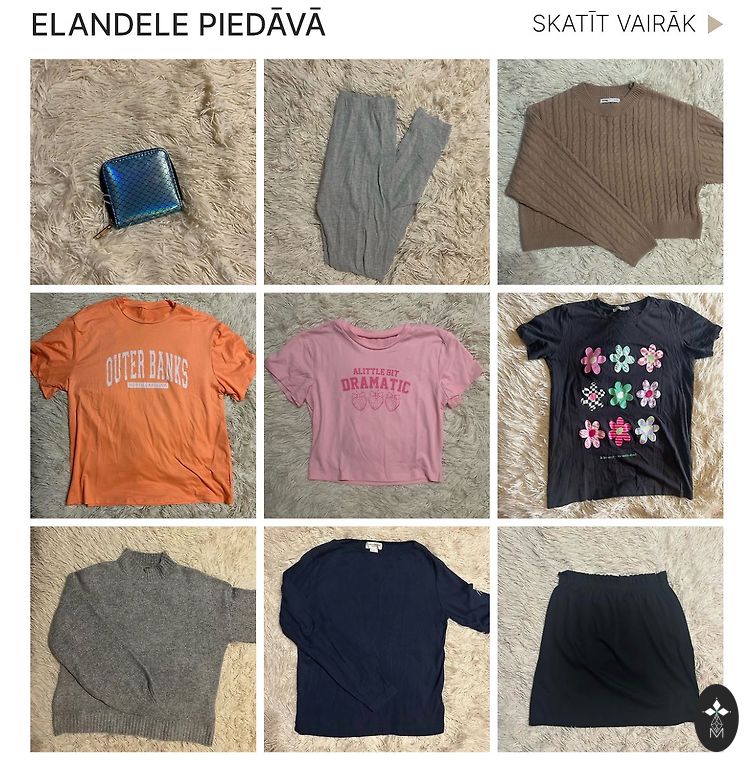Viewport: 755px width, 768px height.
Task: Select the orange Outer Banks t-shirt
Action: click(x=143, y=405)
